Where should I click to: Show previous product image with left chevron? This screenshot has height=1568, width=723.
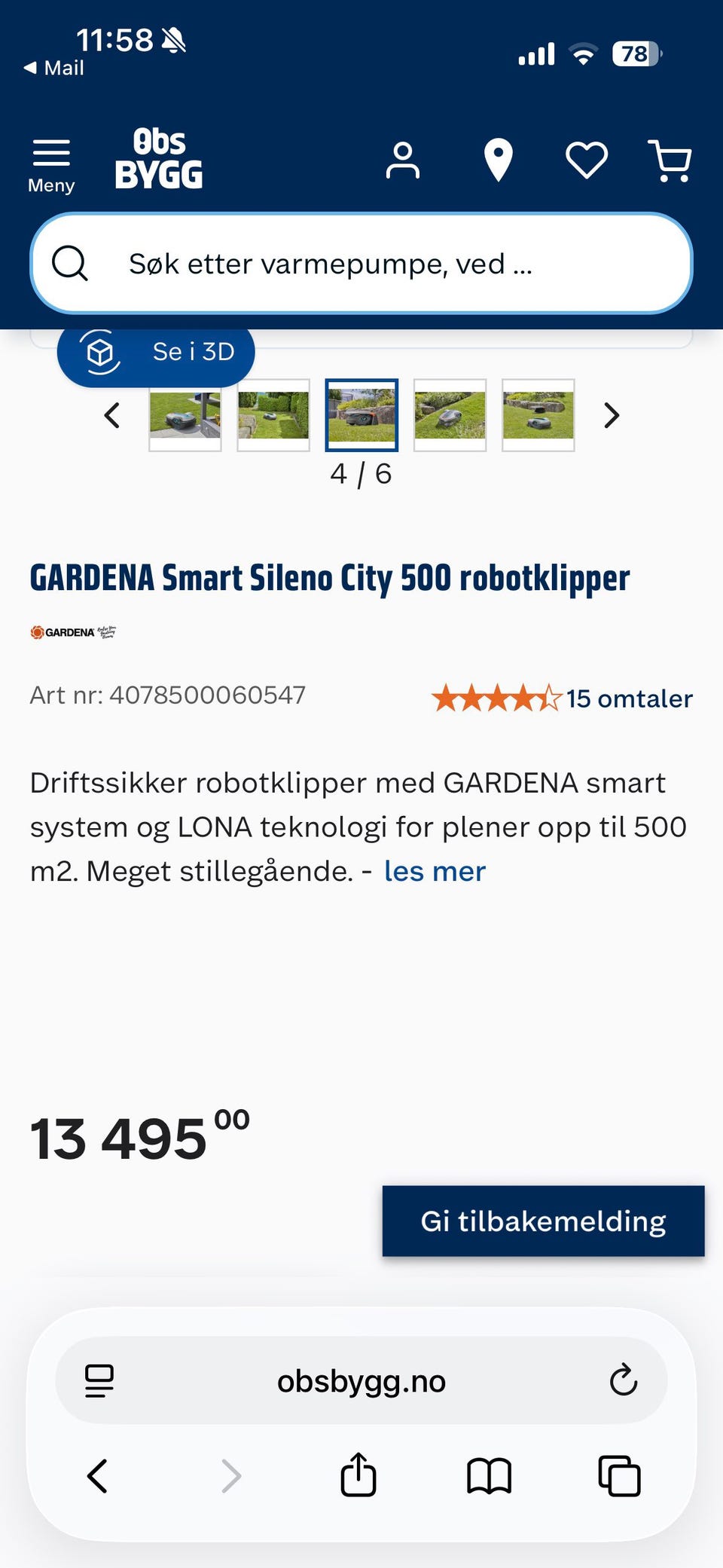click(x=111, y=415)
